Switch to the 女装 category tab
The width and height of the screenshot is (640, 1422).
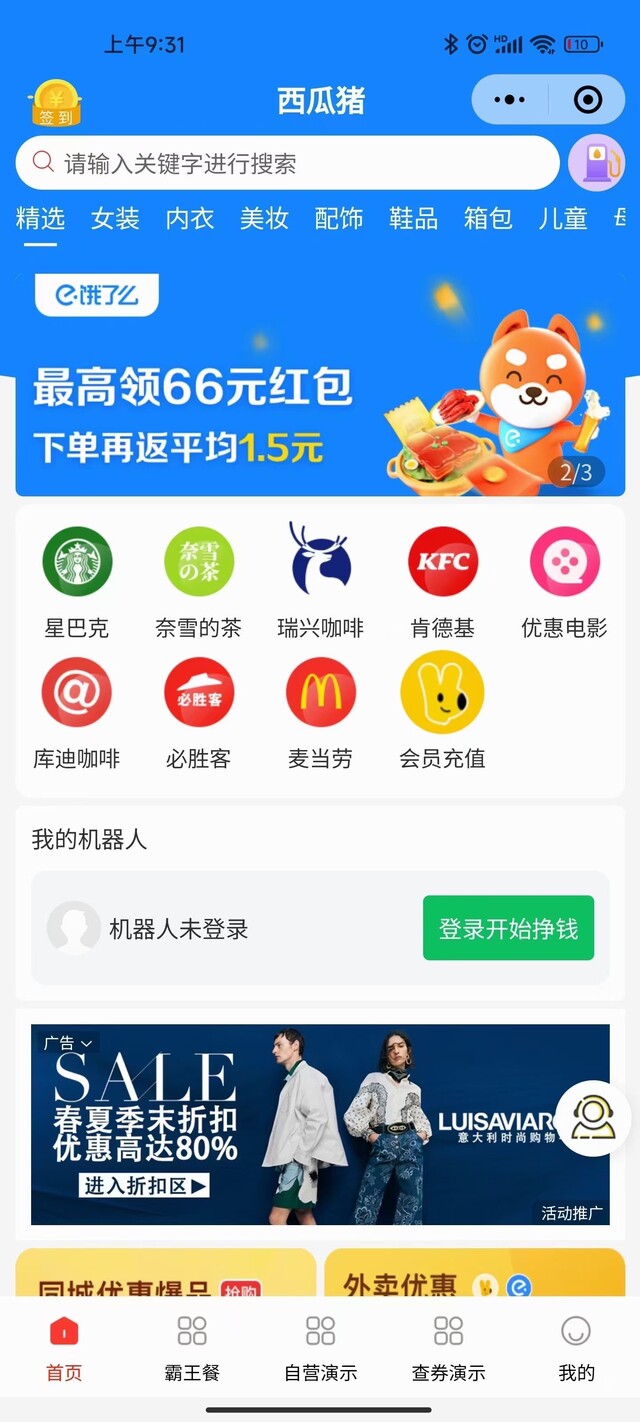click(x=115, y=219)
